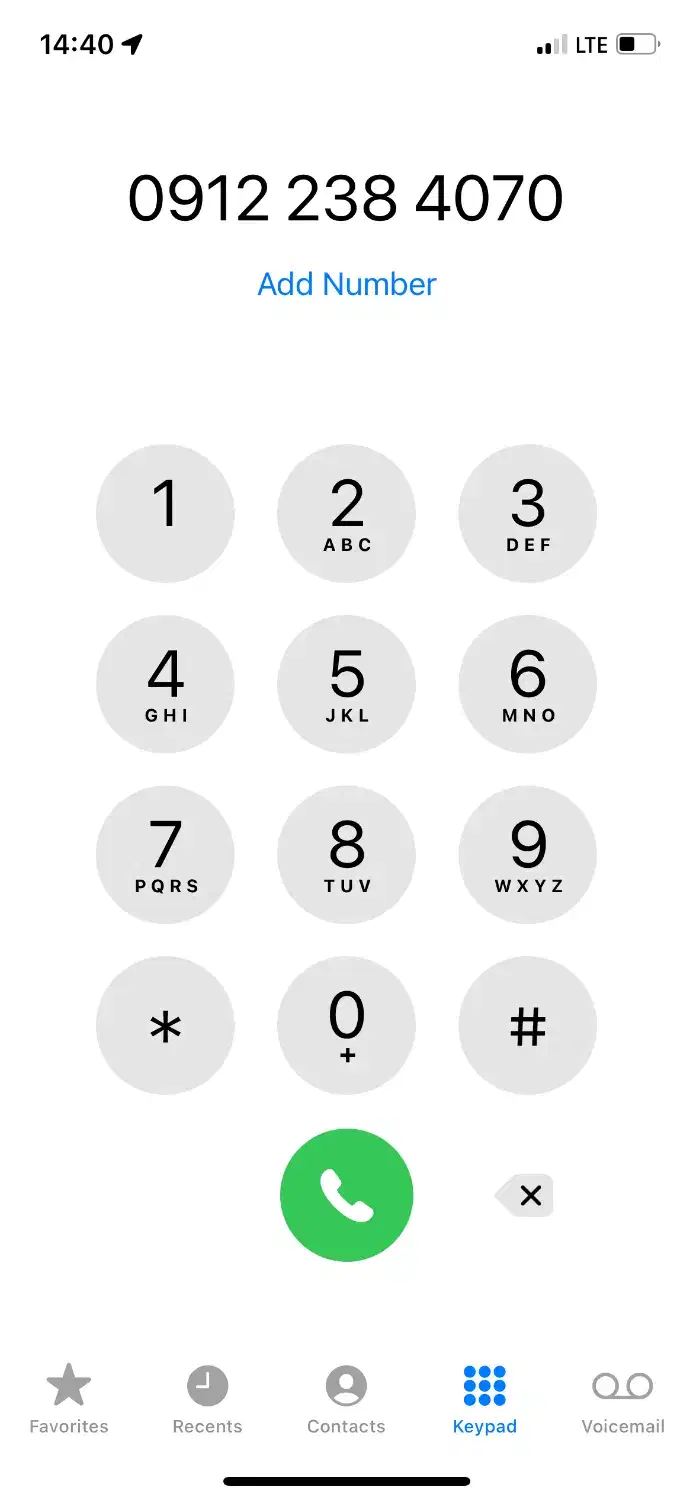Dial the 8 TUV key
The image size is (693, 1500).
point(346,855)
